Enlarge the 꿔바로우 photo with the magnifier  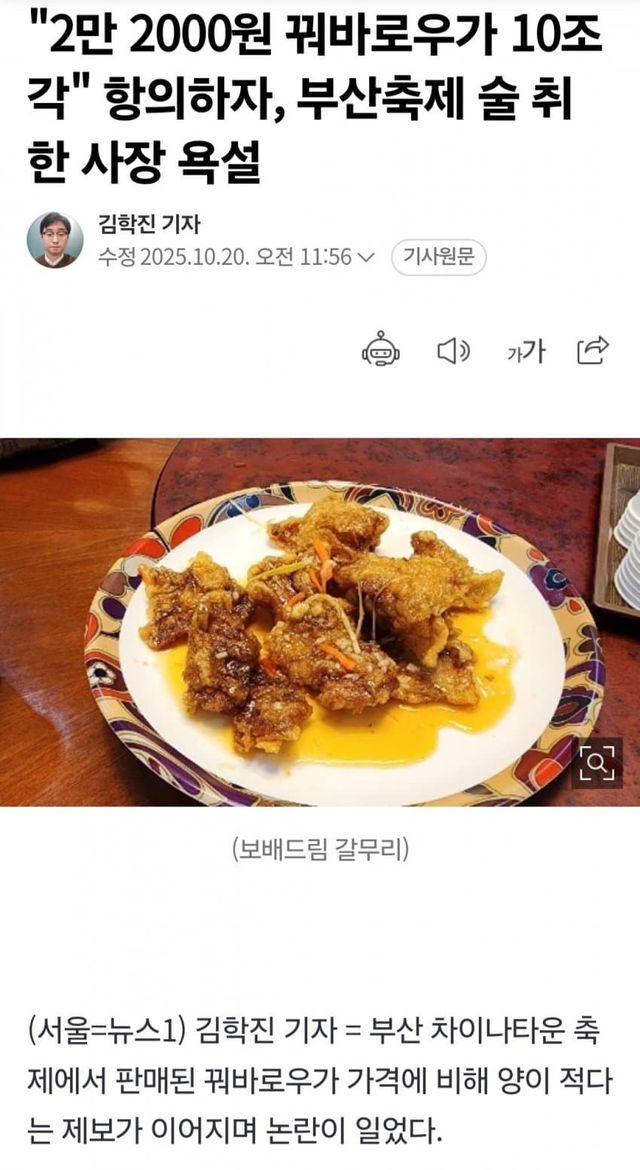click(597, 764)
